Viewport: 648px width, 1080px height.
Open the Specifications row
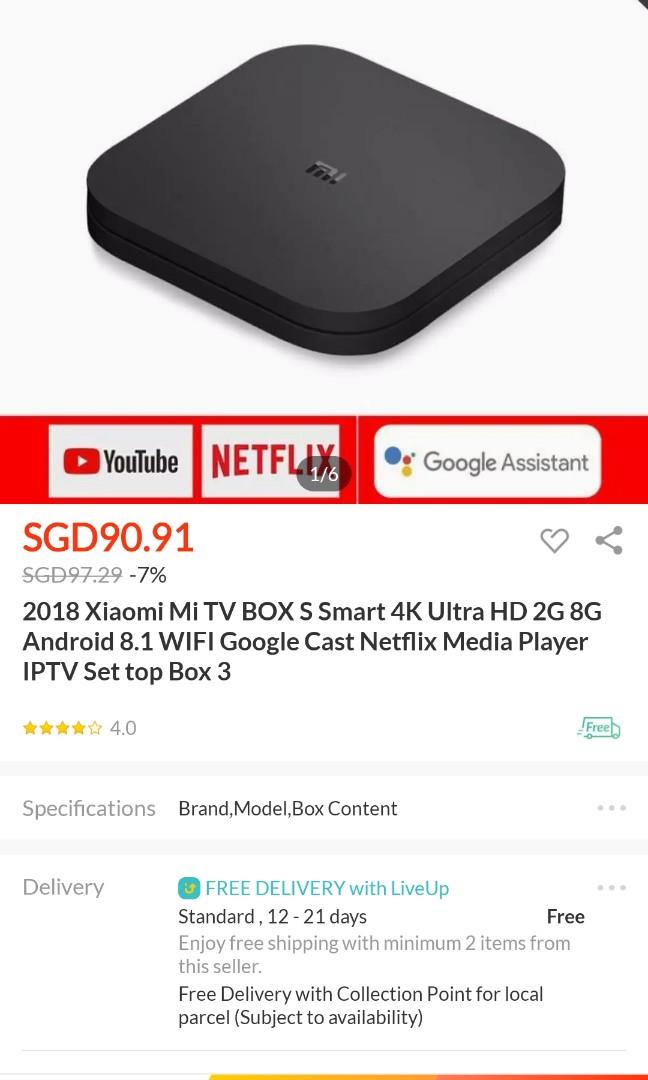[324, 808]
